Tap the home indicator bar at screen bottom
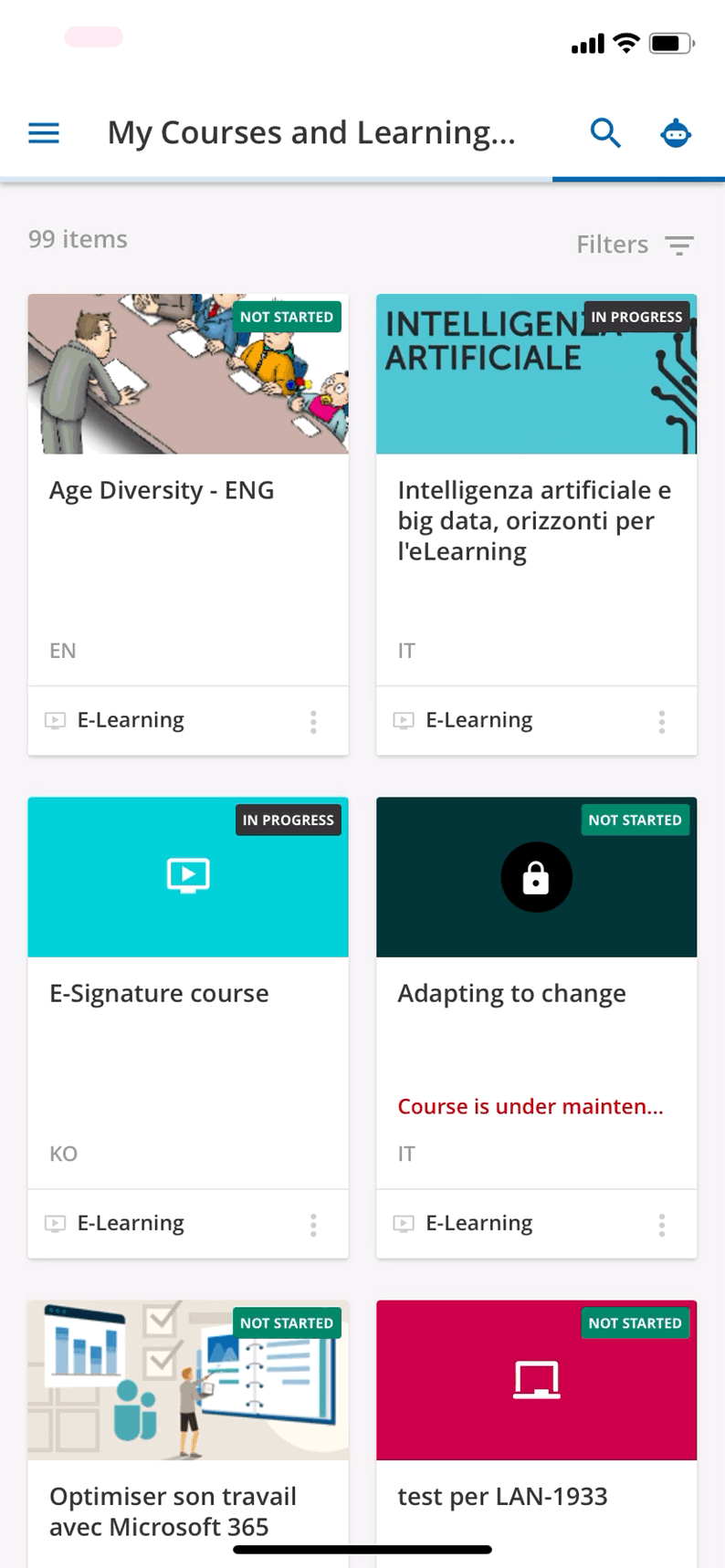 362,1549
